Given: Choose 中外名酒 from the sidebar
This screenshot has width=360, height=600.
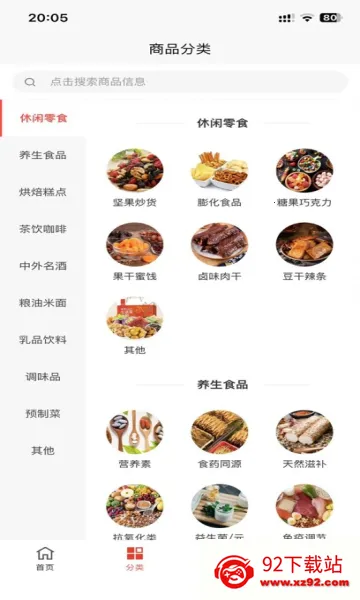Looking at the screenshot, I should click(x=43, y=266).
